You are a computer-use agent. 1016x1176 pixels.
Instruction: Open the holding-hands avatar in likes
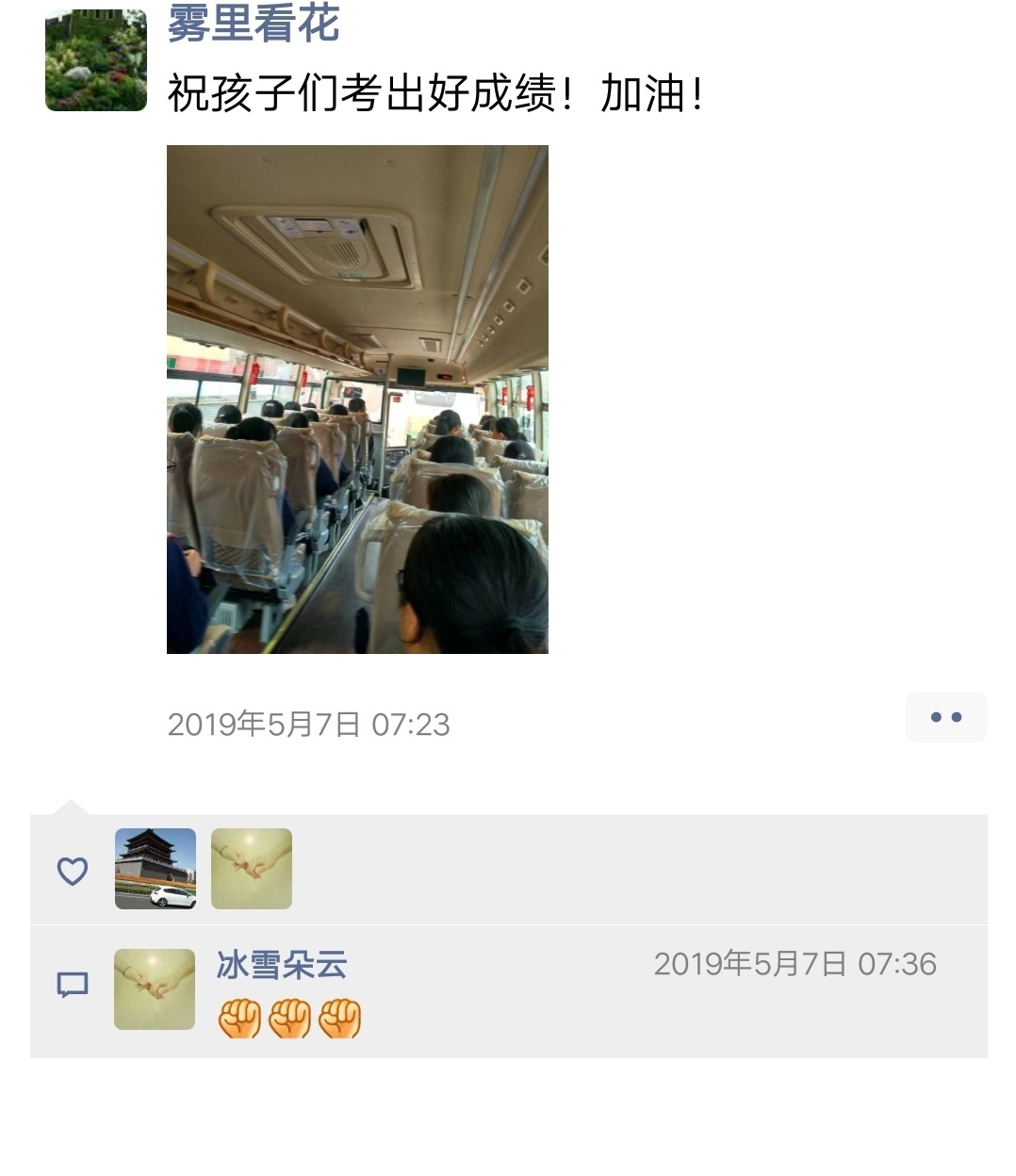[x=252, y=869]
